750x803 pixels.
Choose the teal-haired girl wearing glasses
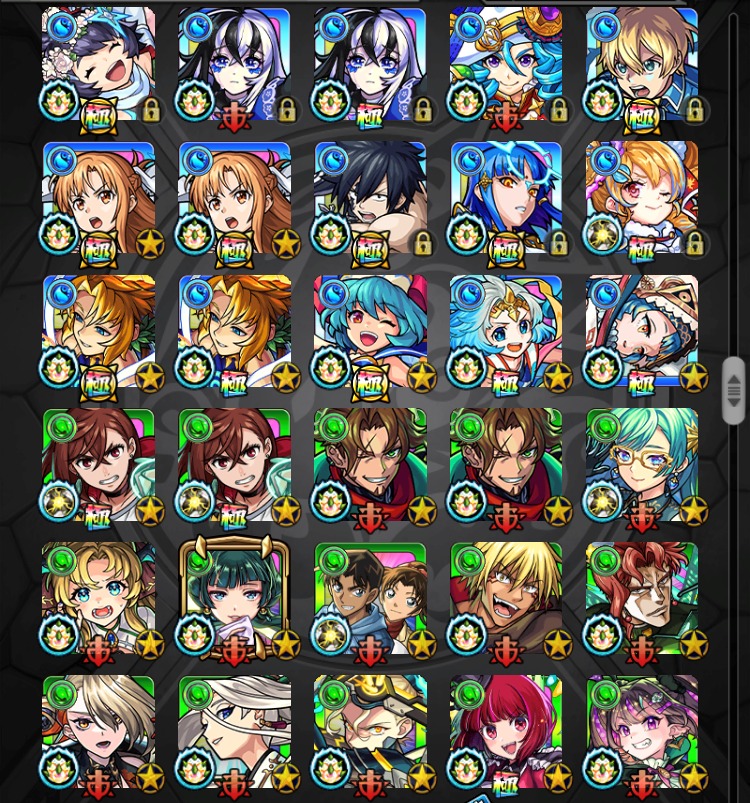click(641, 465)
